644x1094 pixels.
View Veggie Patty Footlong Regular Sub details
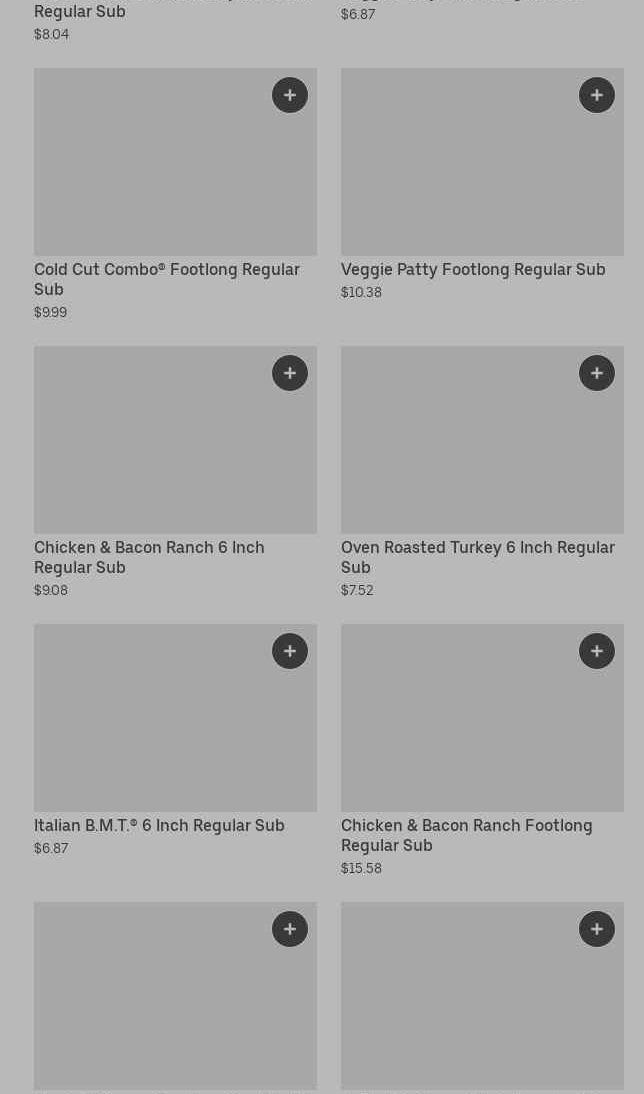(472, 270)
